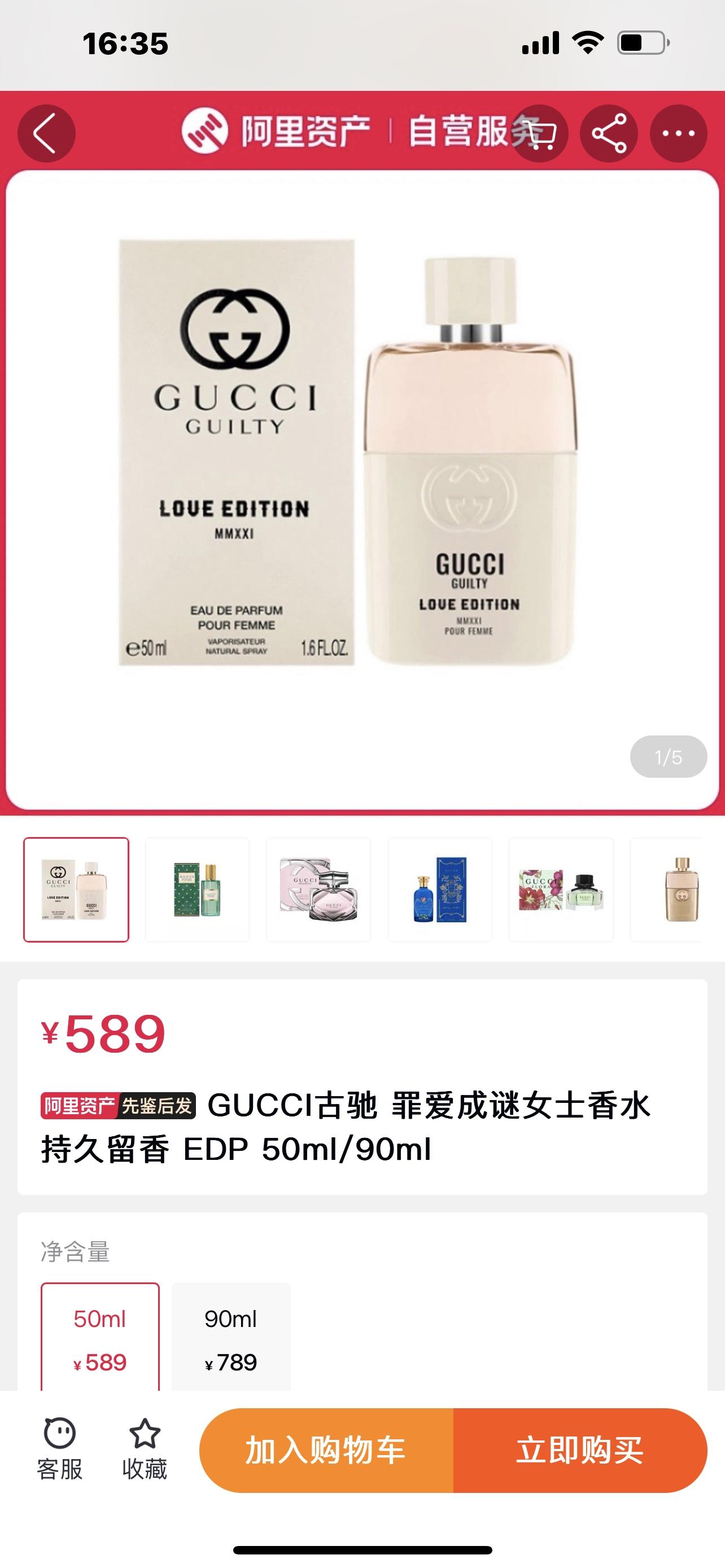725x1568 pixels.
Task: Tap 立即购买 to buy now
Action: 579,1450
